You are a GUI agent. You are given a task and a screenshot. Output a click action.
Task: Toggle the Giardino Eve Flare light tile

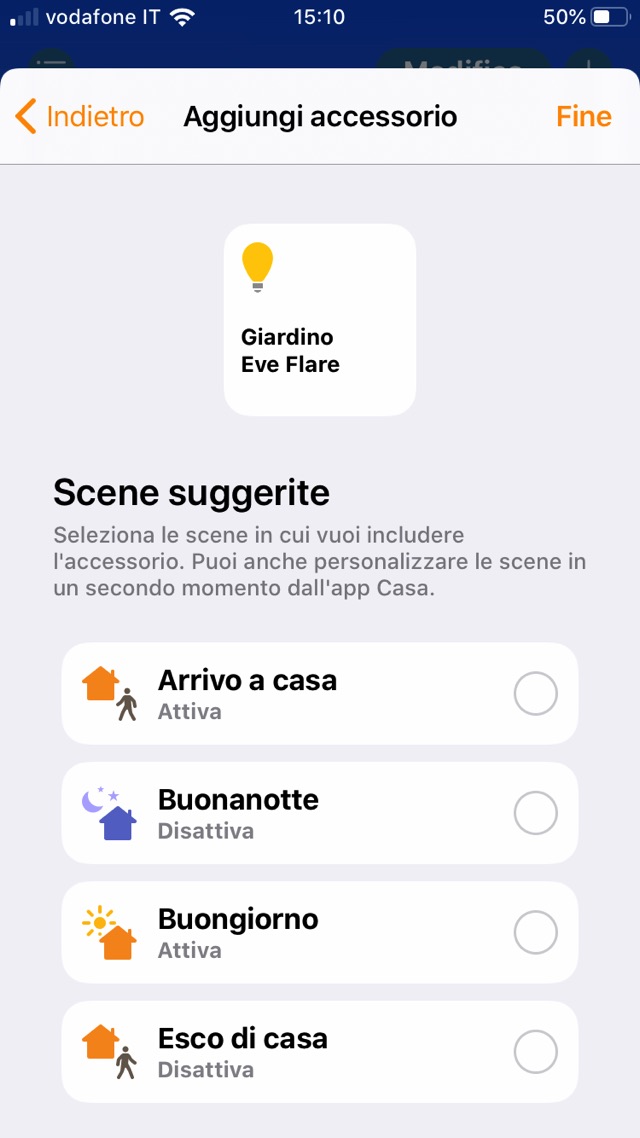coord(319,319)
